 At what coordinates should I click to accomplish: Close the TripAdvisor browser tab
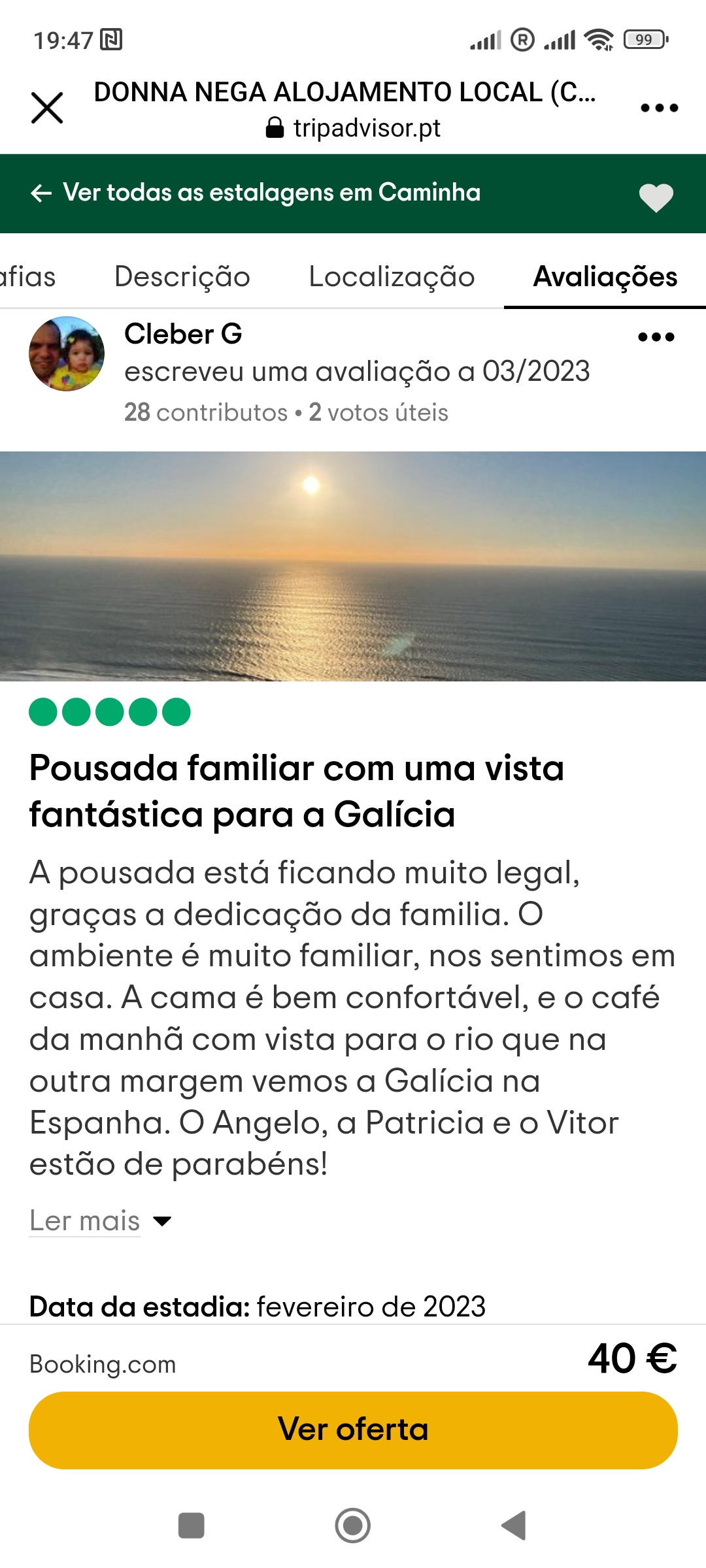pos(47,108)
